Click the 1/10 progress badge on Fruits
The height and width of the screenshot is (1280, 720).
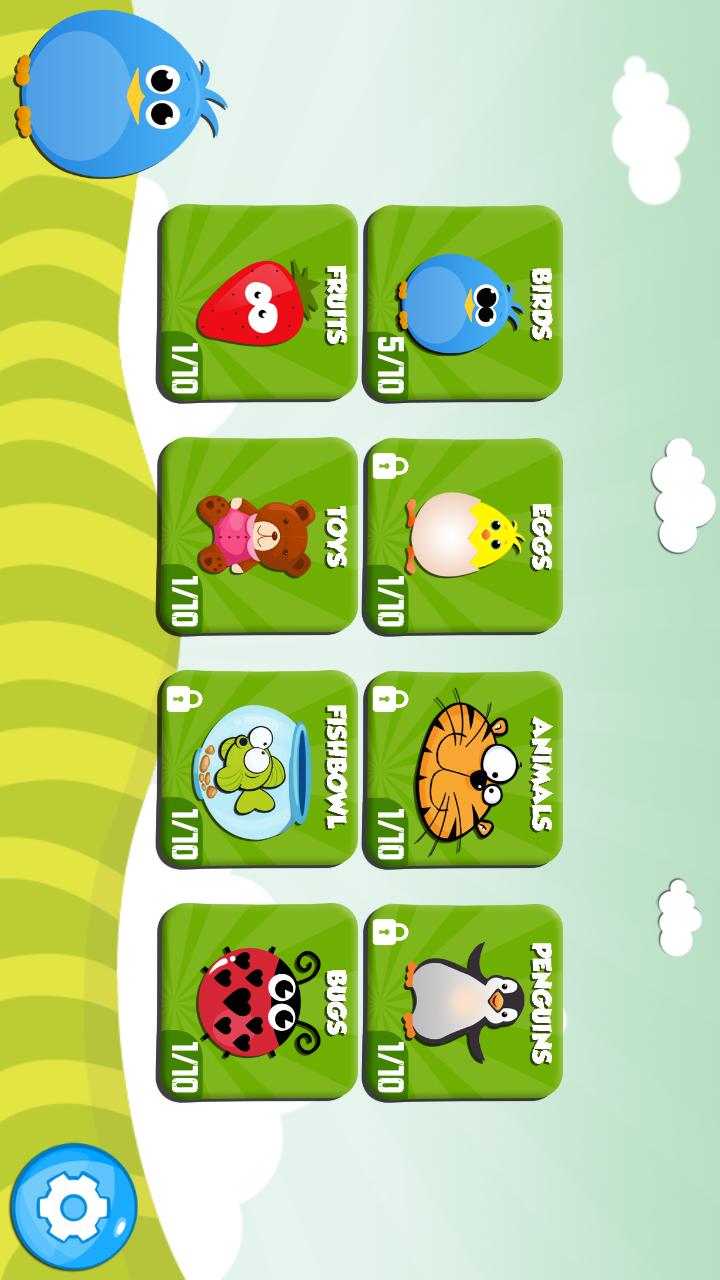(x=185, y=365)
